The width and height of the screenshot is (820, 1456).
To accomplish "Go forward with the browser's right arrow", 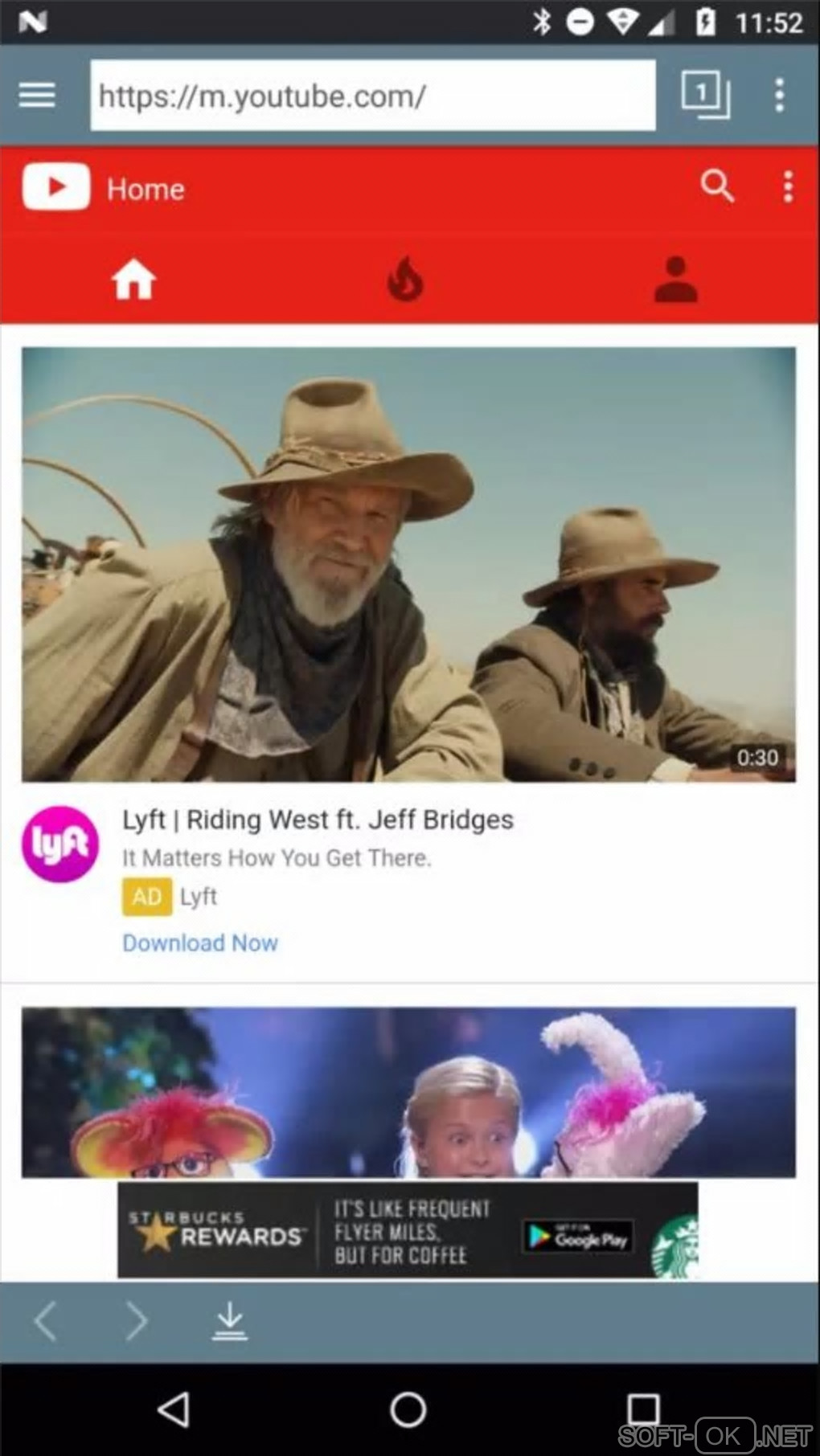I will pos(137,1321).
